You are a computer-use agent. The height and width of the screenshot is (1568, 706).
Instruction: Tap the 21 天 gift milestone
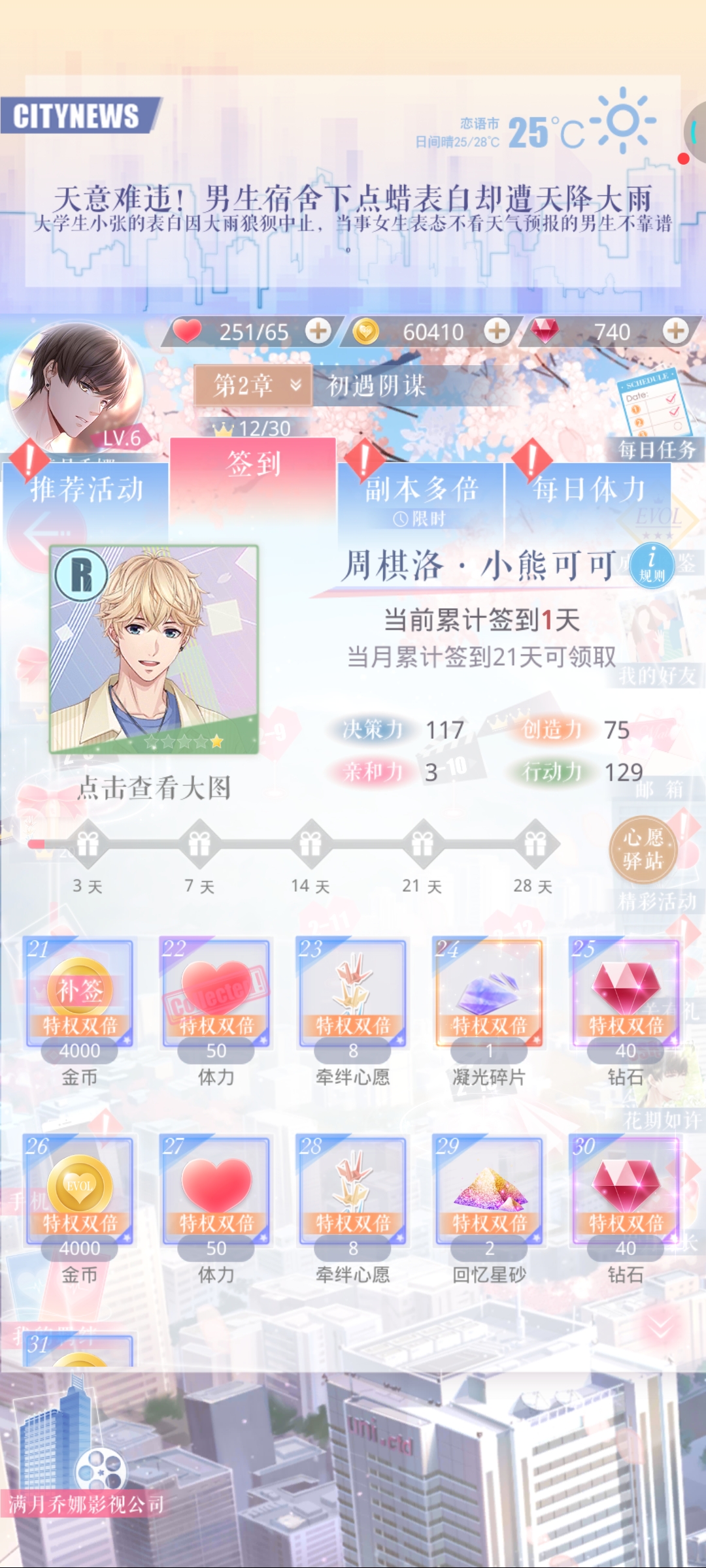tap(422, 844)
